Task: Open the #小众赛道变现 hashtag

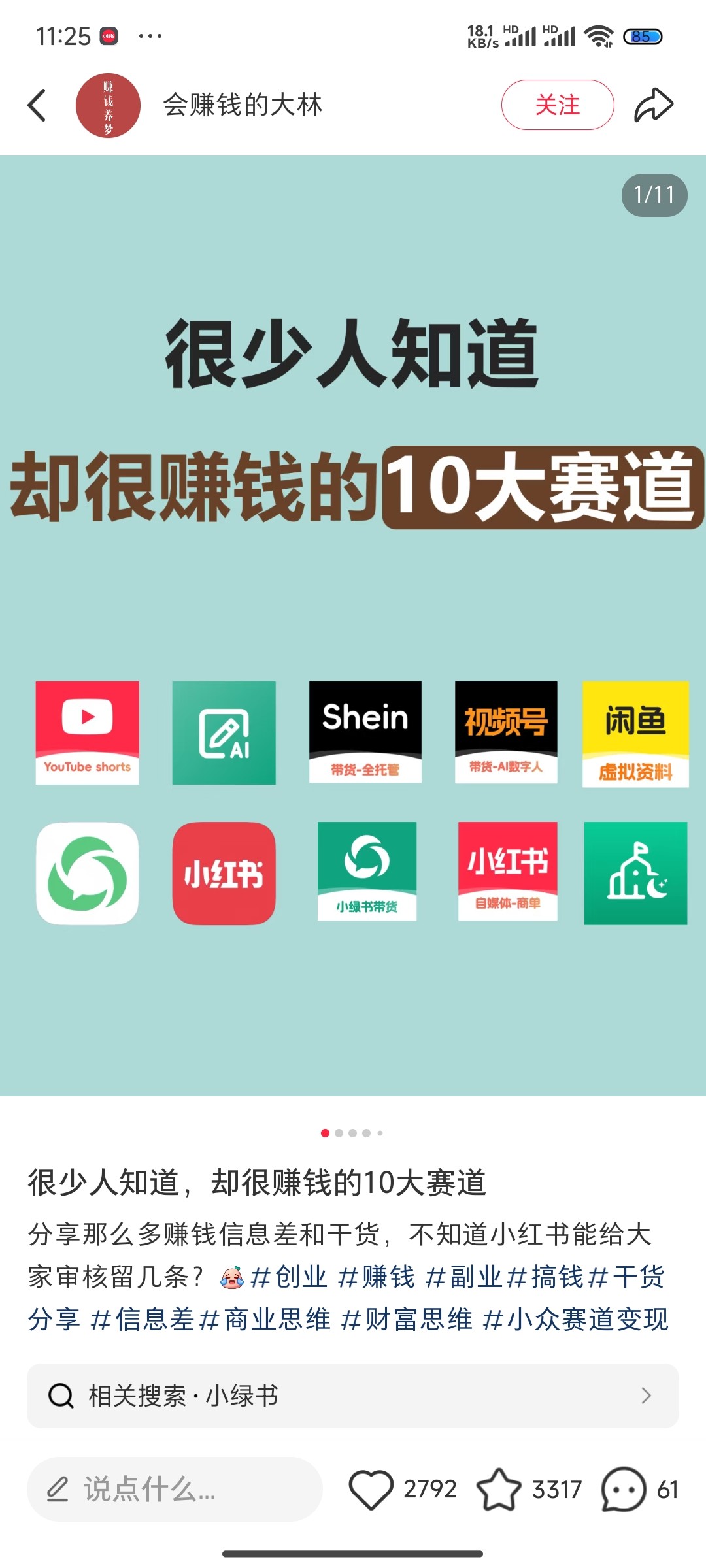Action: pyautogui.click(x=575, y=1320)
